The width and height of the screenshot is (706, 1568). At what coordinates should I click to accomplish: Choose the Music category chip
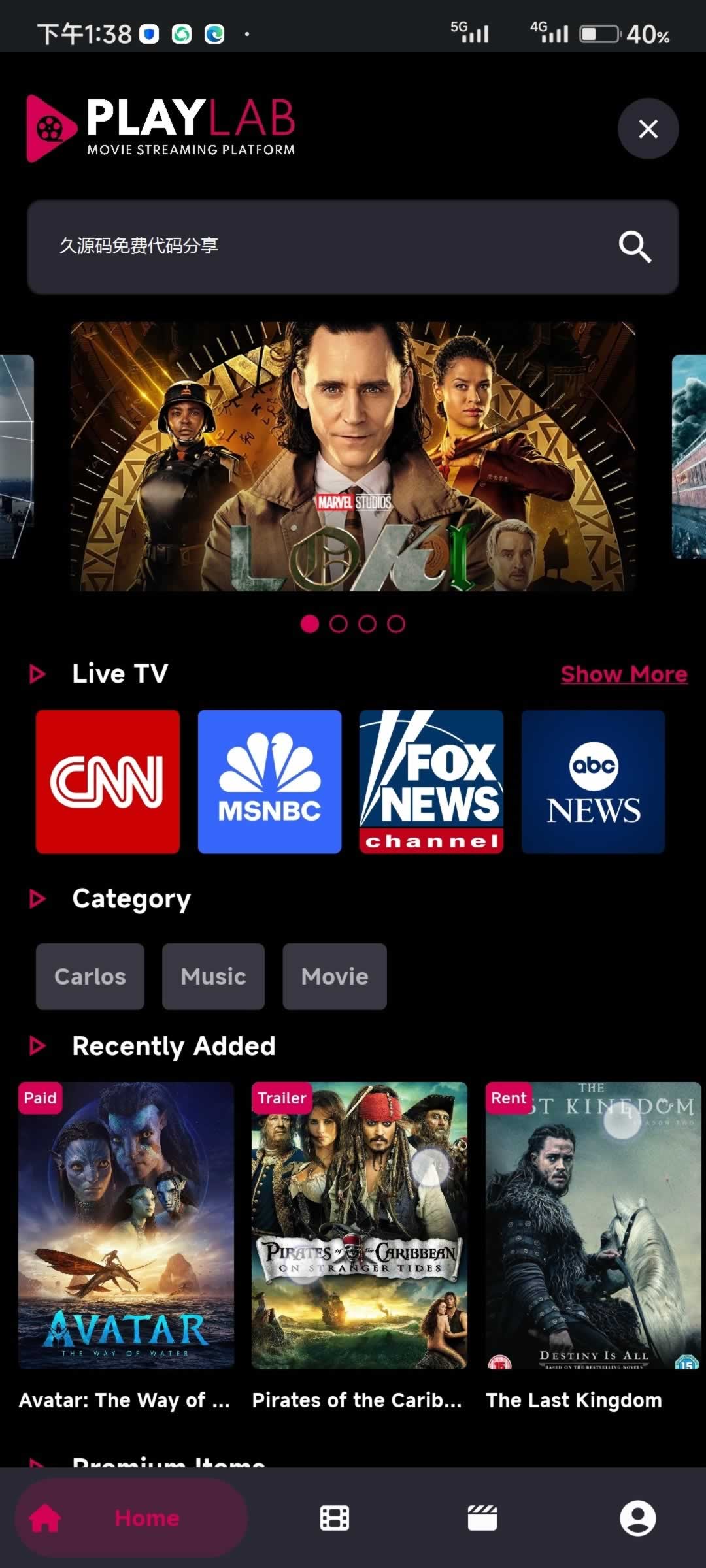point(213,976)
